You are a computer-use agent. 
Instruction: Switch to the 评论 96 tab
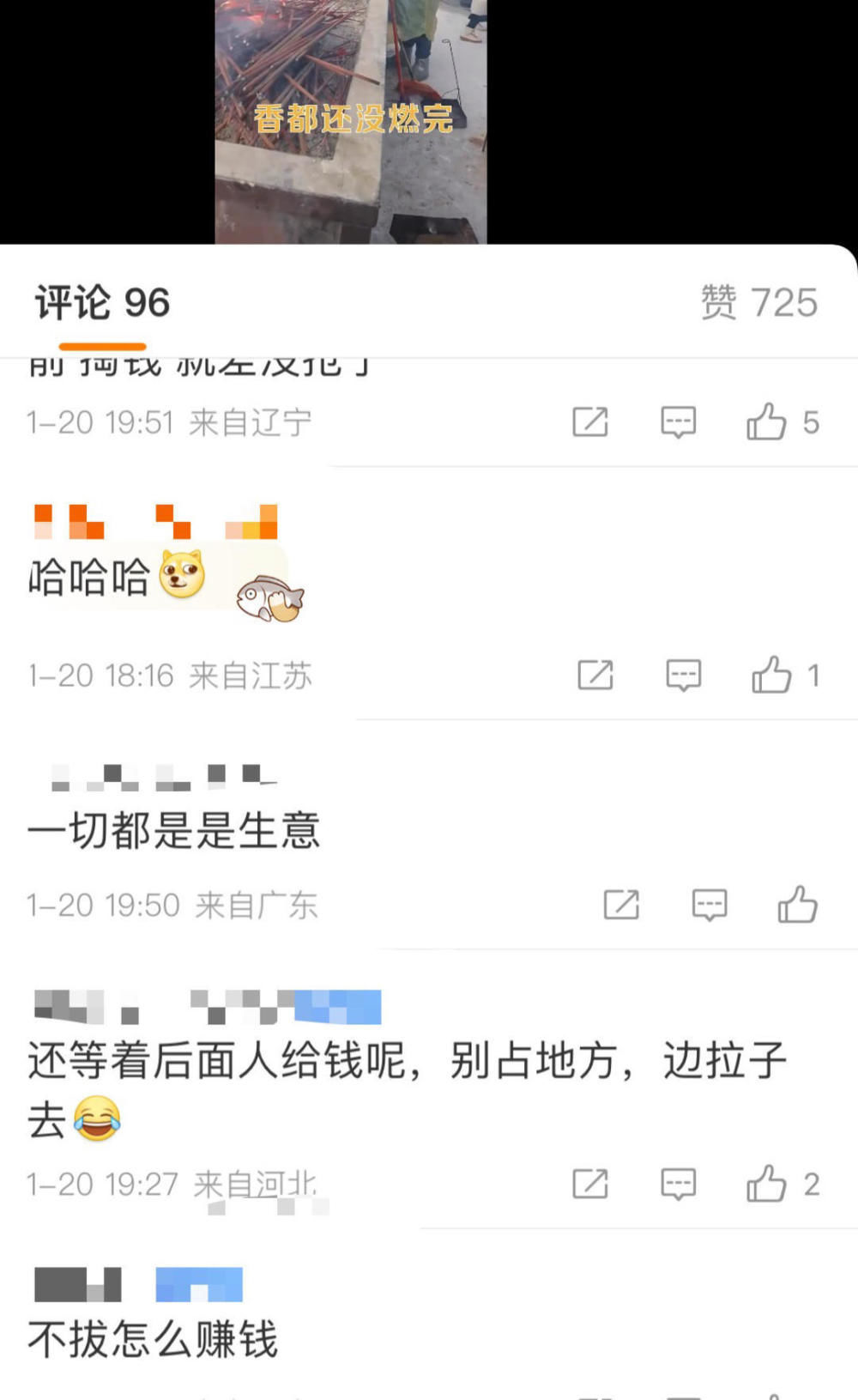(x=102, y=303)
